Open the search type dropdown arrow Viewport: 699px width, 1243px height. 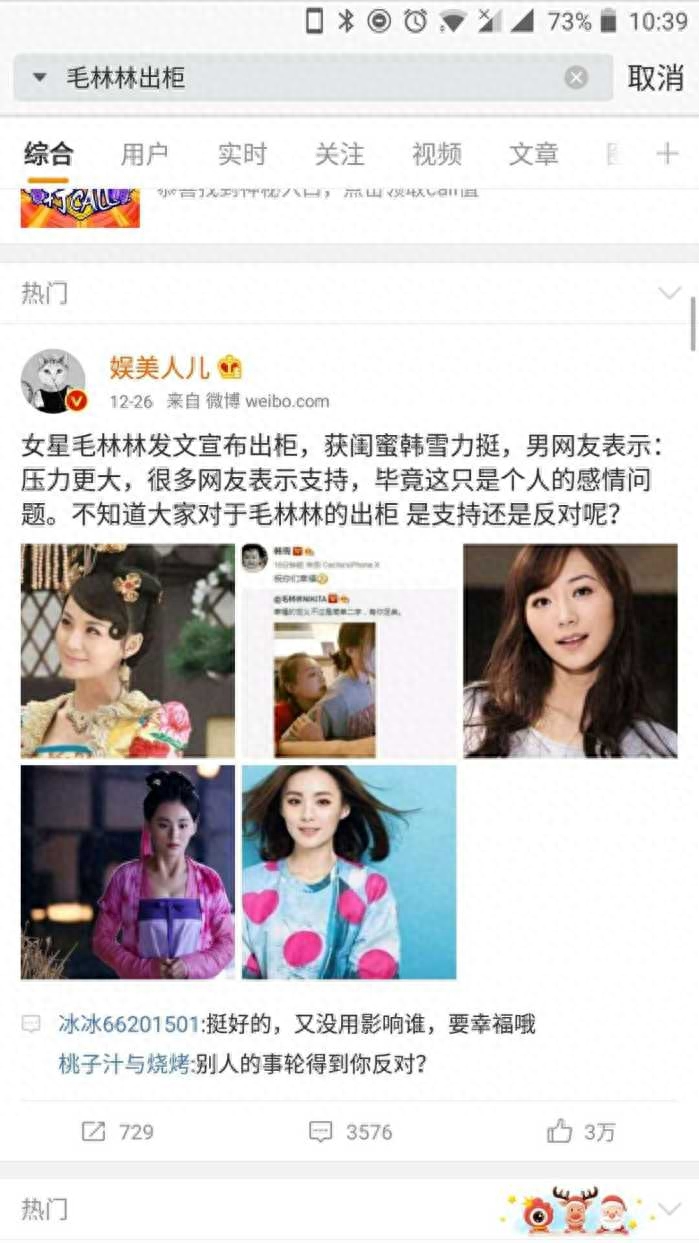point(39,78)
